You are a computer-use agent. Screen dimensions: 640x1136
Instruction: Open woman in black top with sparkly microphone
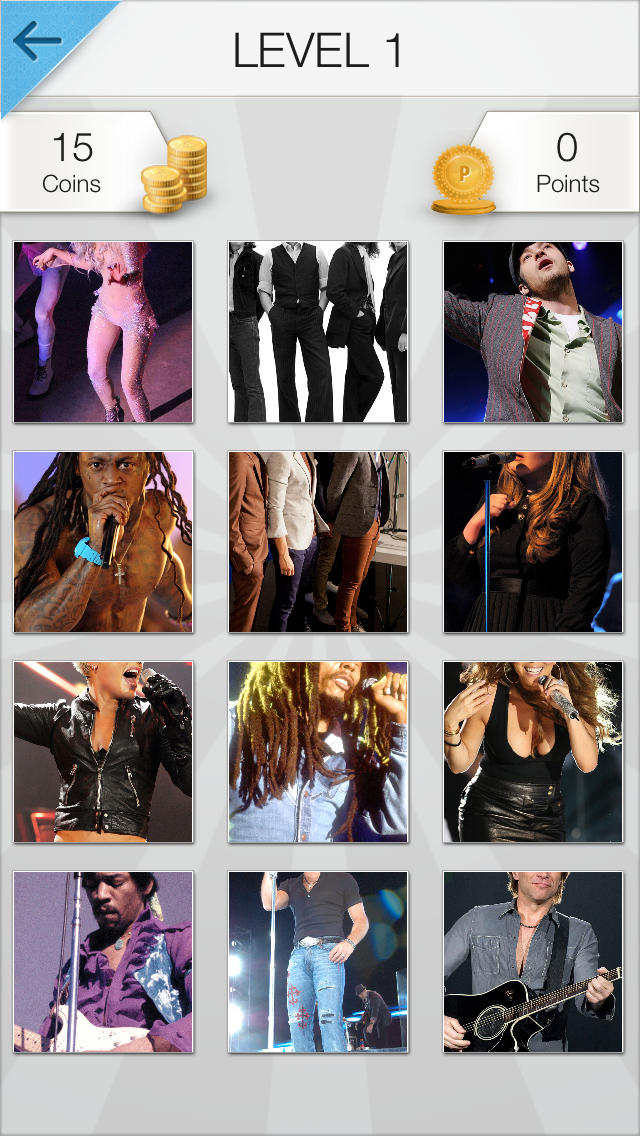(x=533, y=752)
